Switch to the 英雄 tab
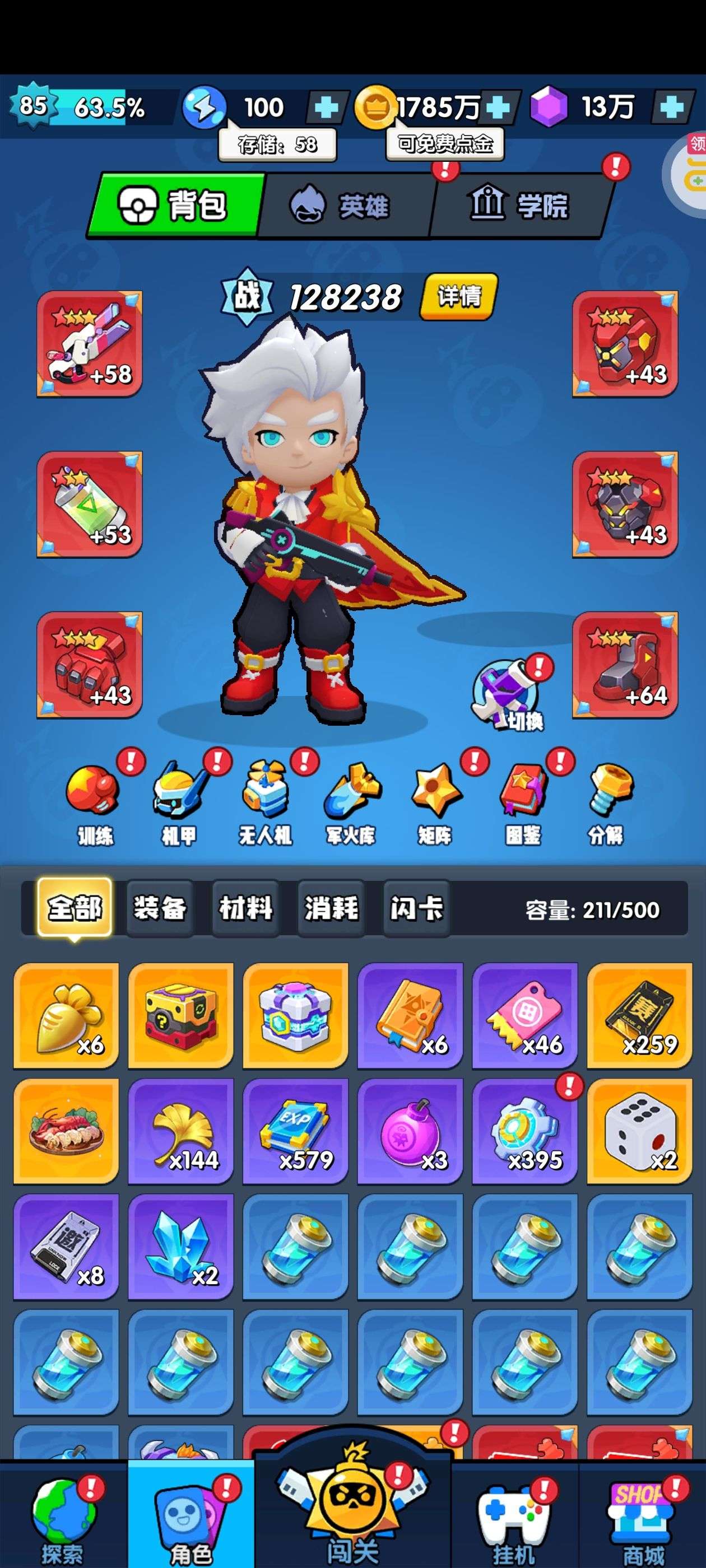The image size is (706, 1568). (345, 205)
